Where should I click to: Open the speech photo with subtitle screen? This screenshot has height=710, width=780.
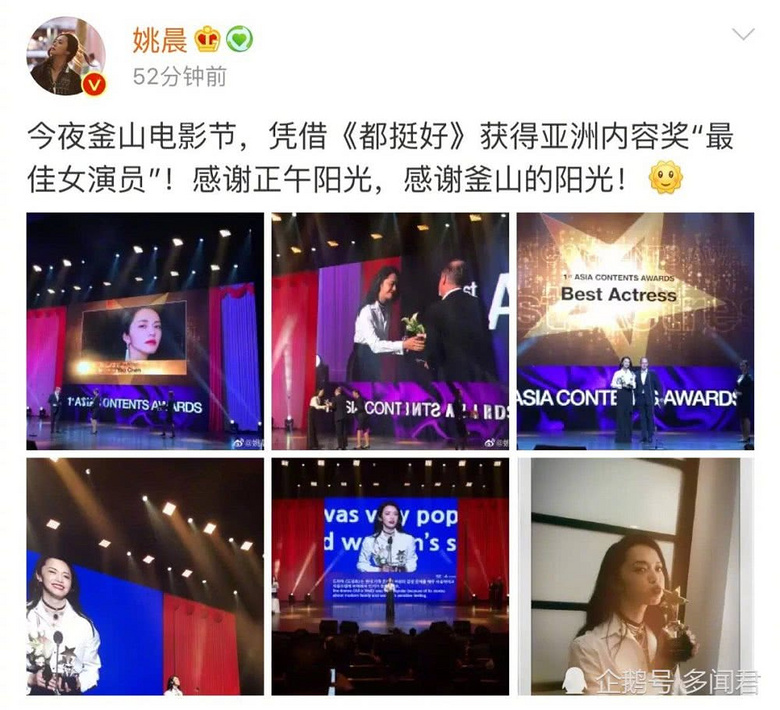point(390,576)
